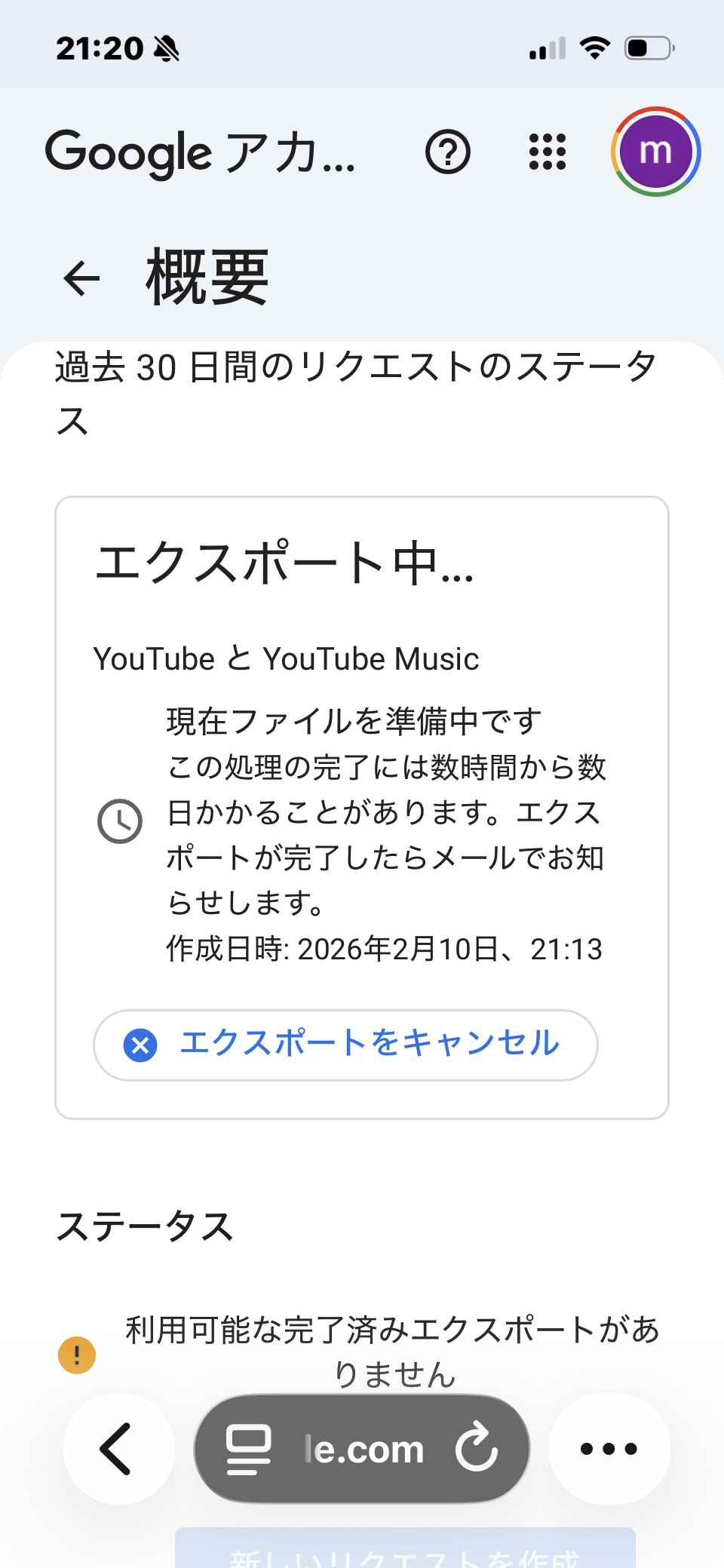This screenshot has height=1568, width=724.
Task: Open the page settings icon in address bar
Action: (249, 1448)
